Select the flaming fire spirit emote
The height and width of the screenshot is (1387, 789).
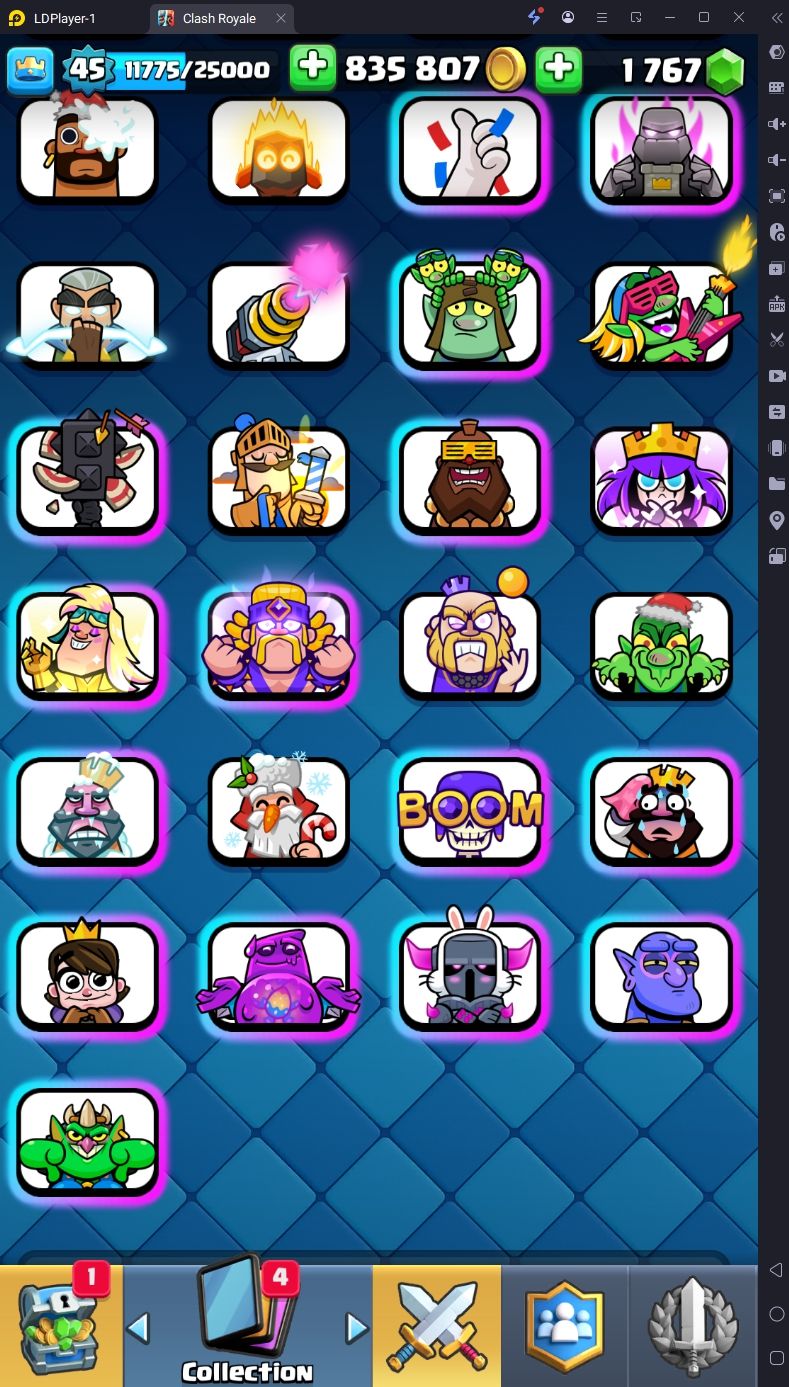[x=278, y=150]
